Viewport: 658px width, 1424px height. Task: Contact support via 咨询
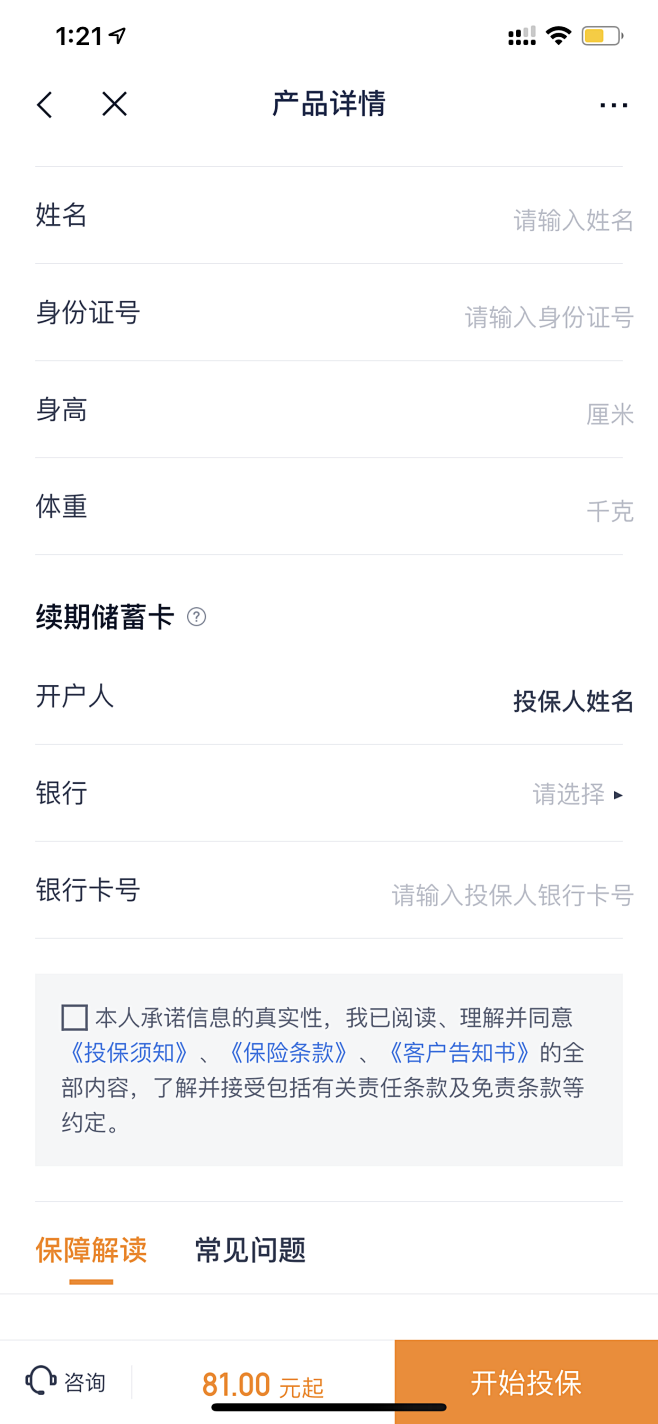pos(66,1382)
